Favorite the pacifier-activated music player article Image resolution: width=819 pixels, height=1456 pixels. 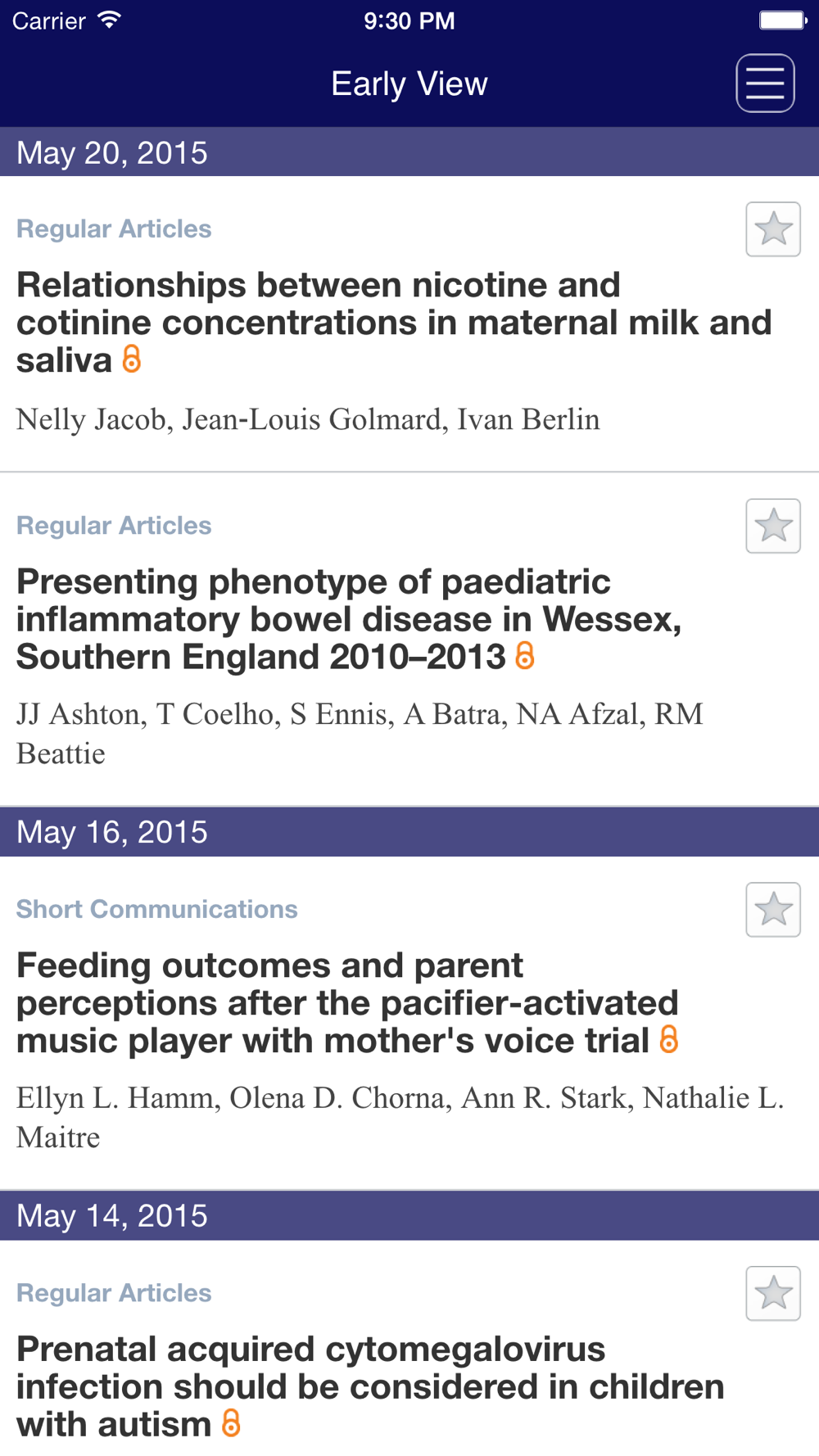pos(773,910)
